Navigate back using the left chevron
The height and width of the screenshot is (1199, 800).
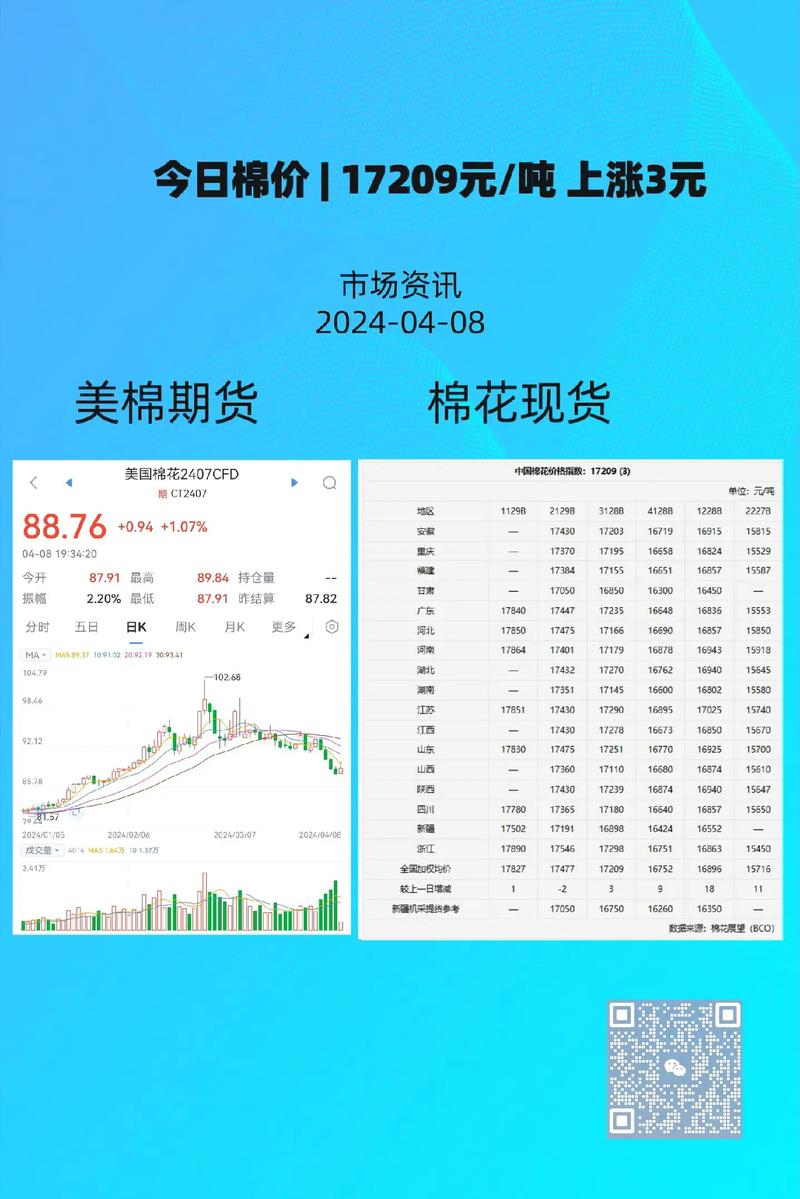click(x=32, y=480)
